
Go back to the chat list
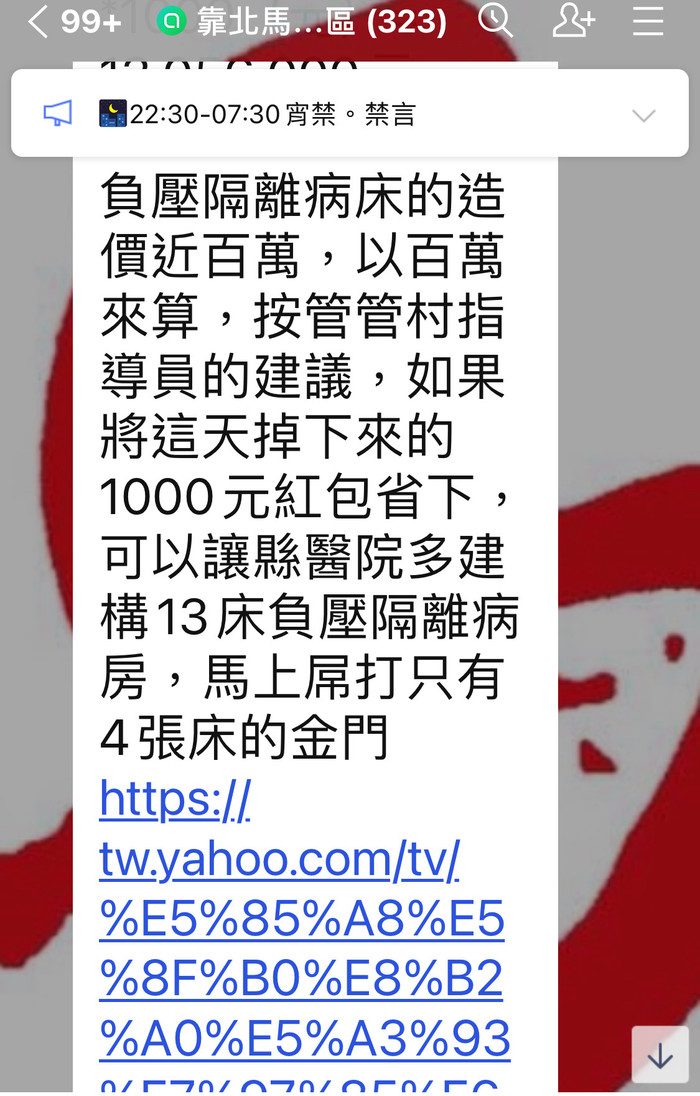coord(38,21)
